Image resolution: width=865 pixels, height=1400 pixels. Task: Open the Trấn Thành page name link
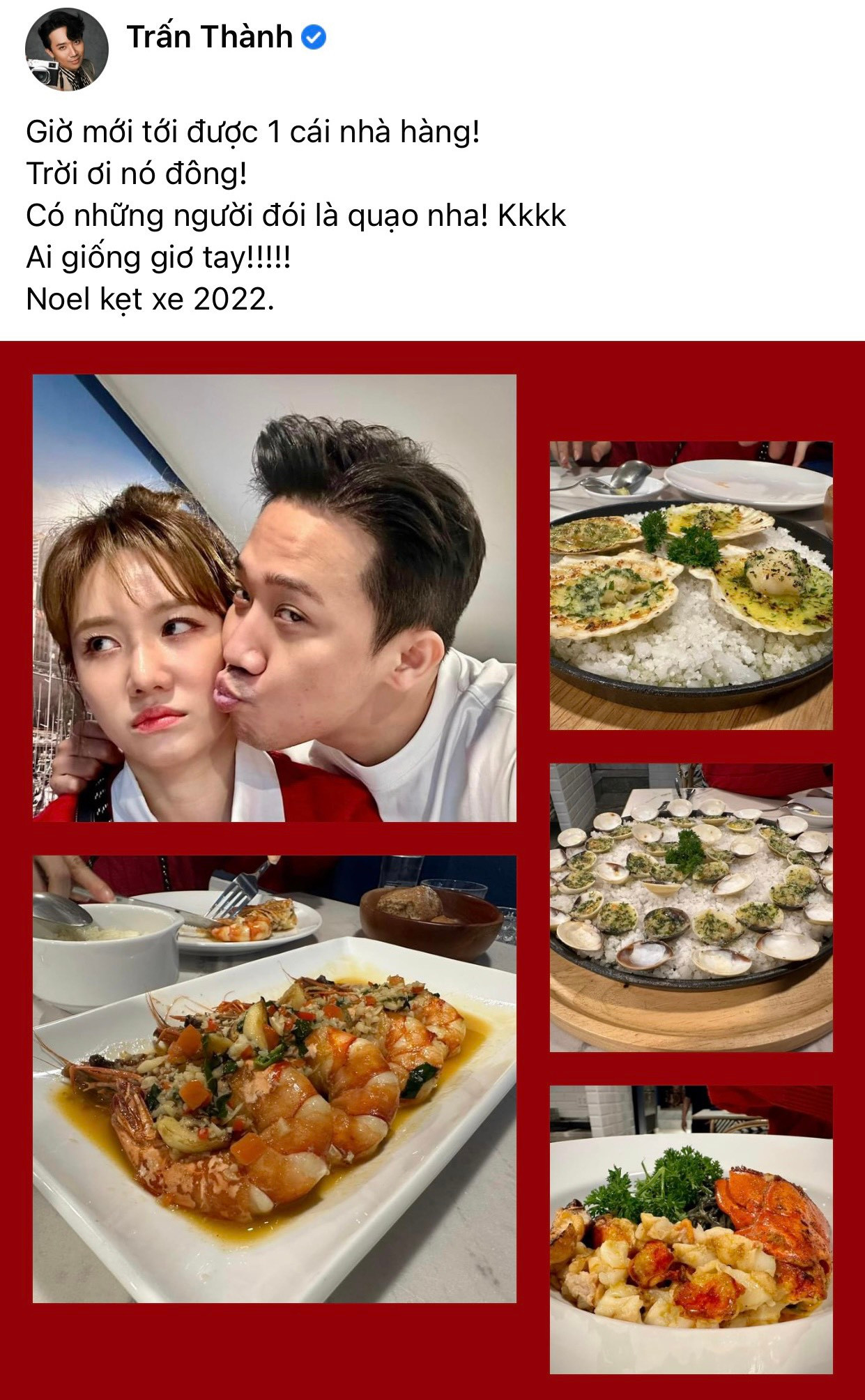coord(209,37)
